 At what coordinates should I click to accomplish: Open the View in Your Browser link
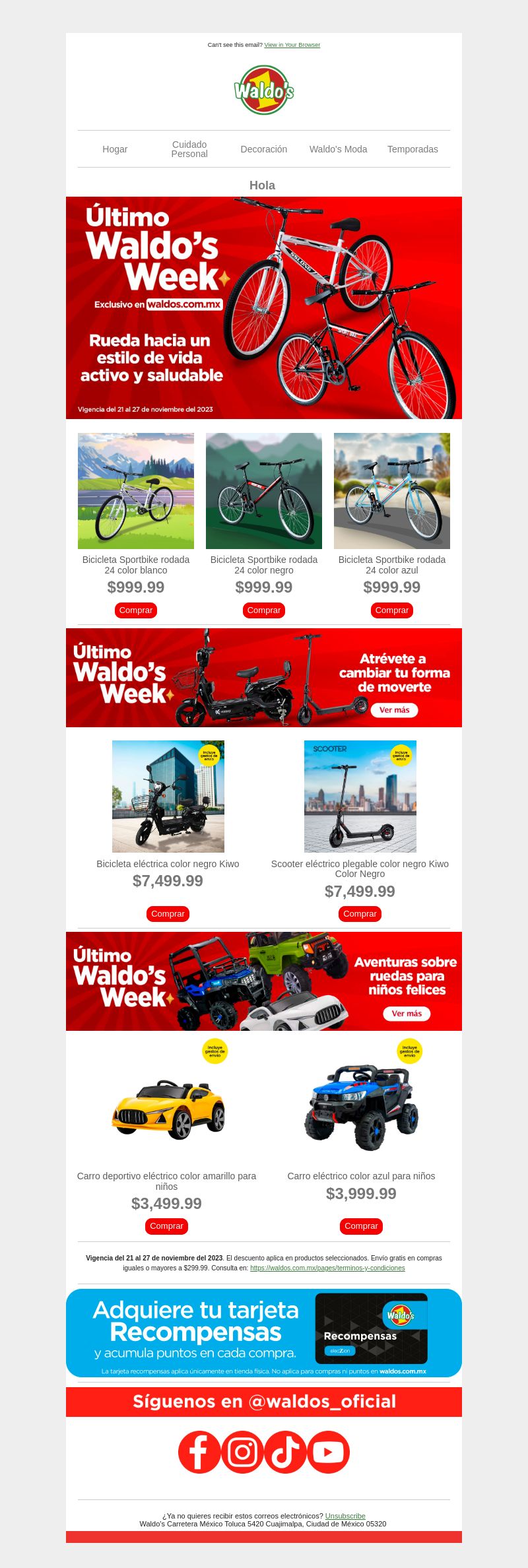click(292, 45)
